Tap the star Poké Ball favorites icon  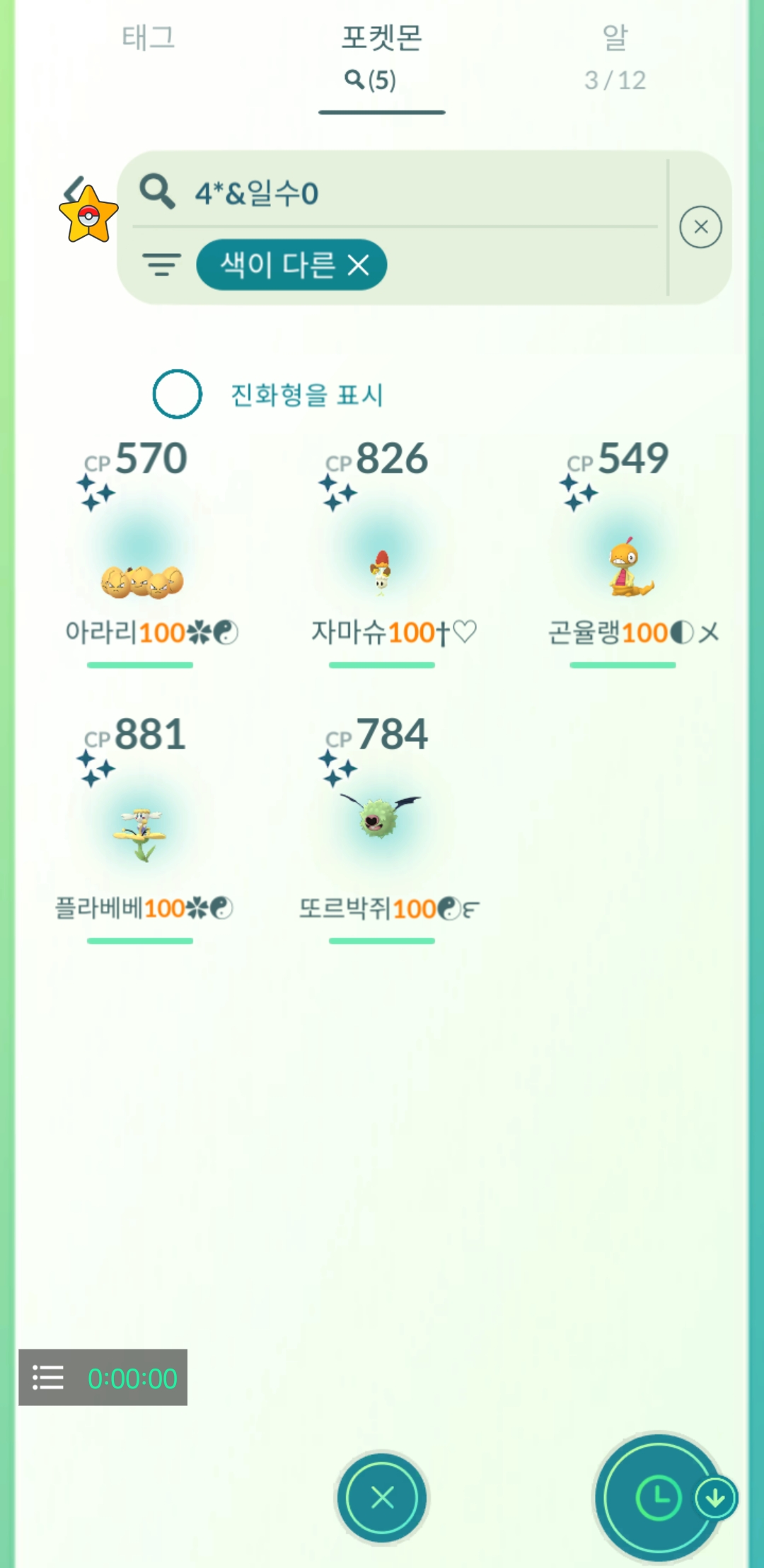tap(88, 214)
